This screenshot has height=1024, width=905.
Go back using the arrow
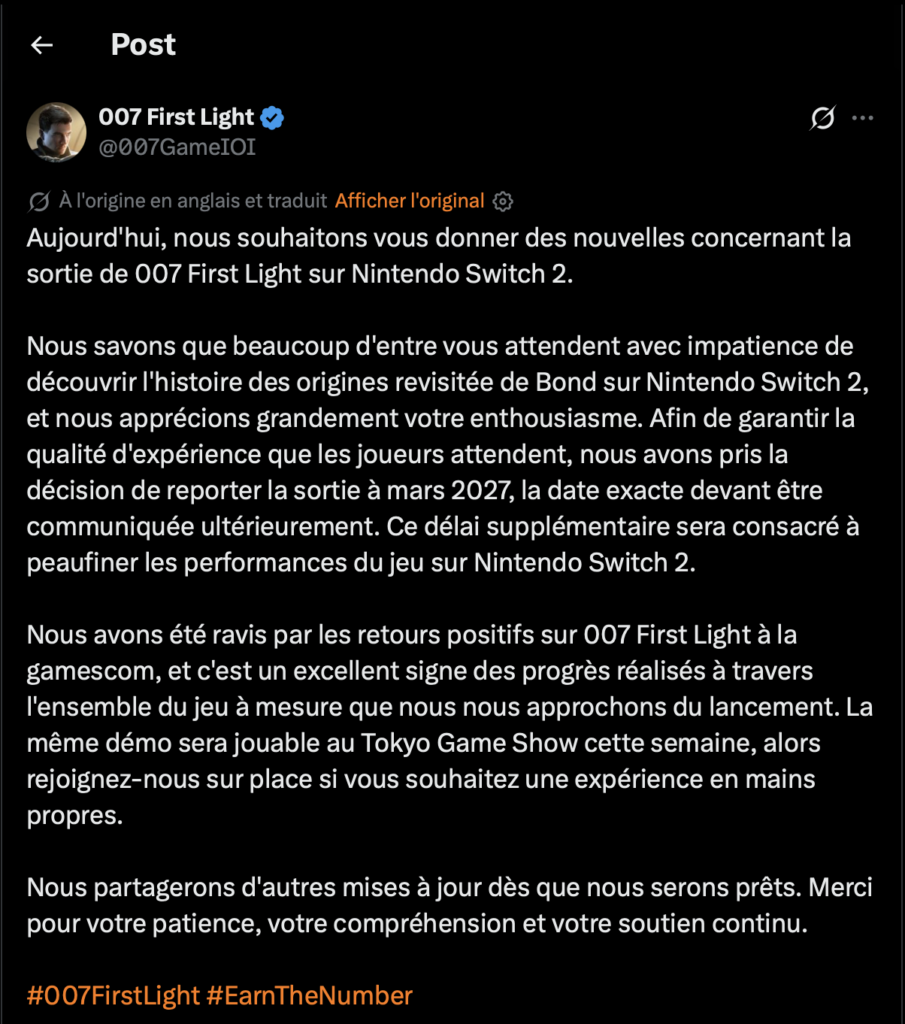pyautogui.click(x=42, y=45)
